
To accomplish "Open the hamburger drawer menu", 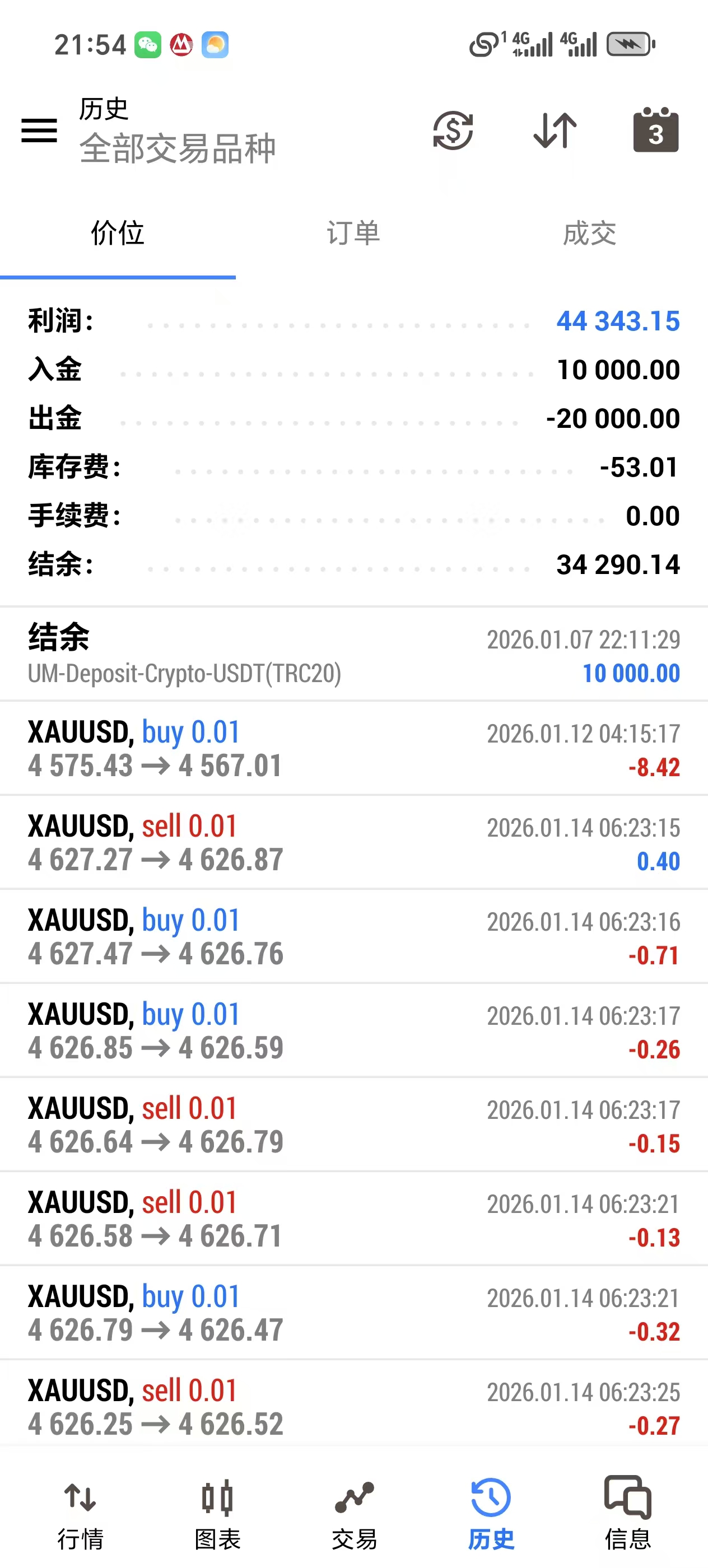I will [39, 131].
